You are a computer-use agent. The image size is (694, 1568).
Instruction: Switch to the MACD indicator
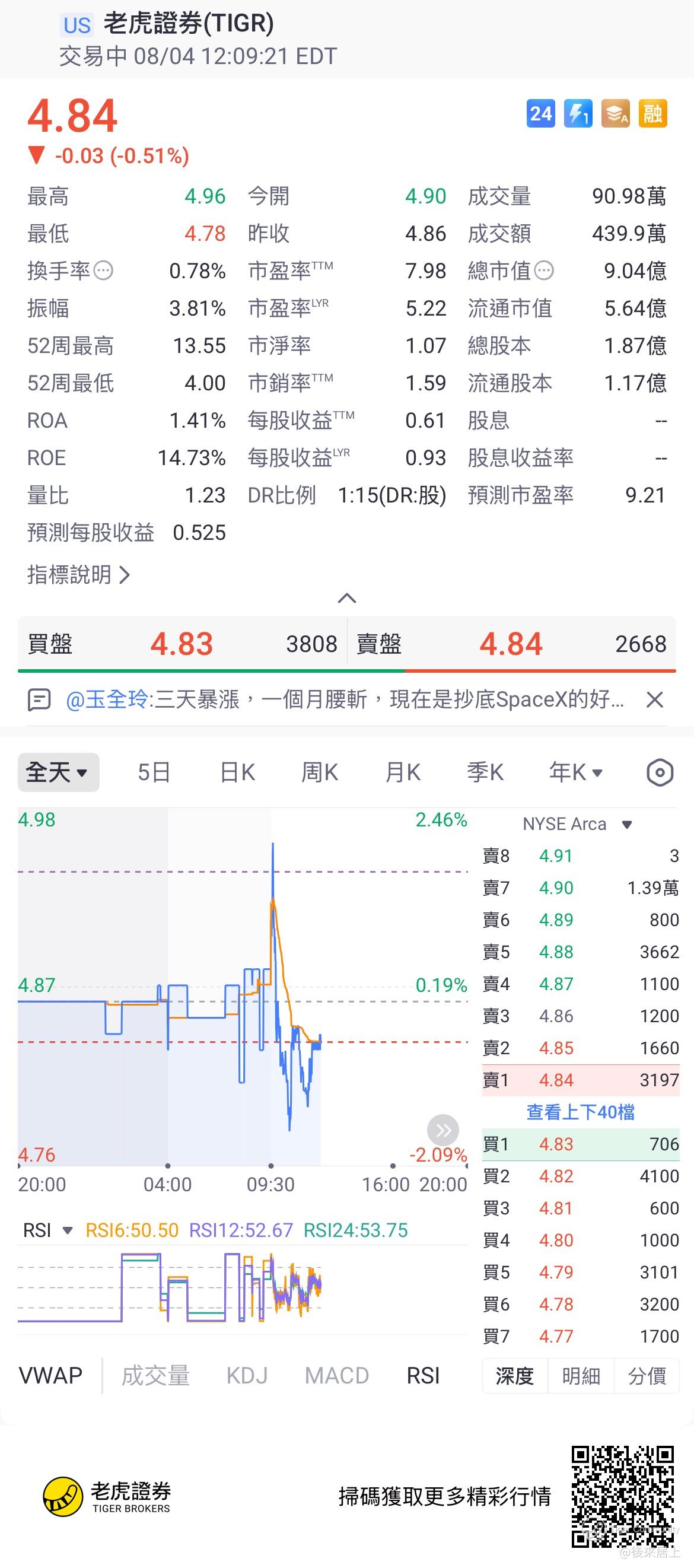(337, 1375)
